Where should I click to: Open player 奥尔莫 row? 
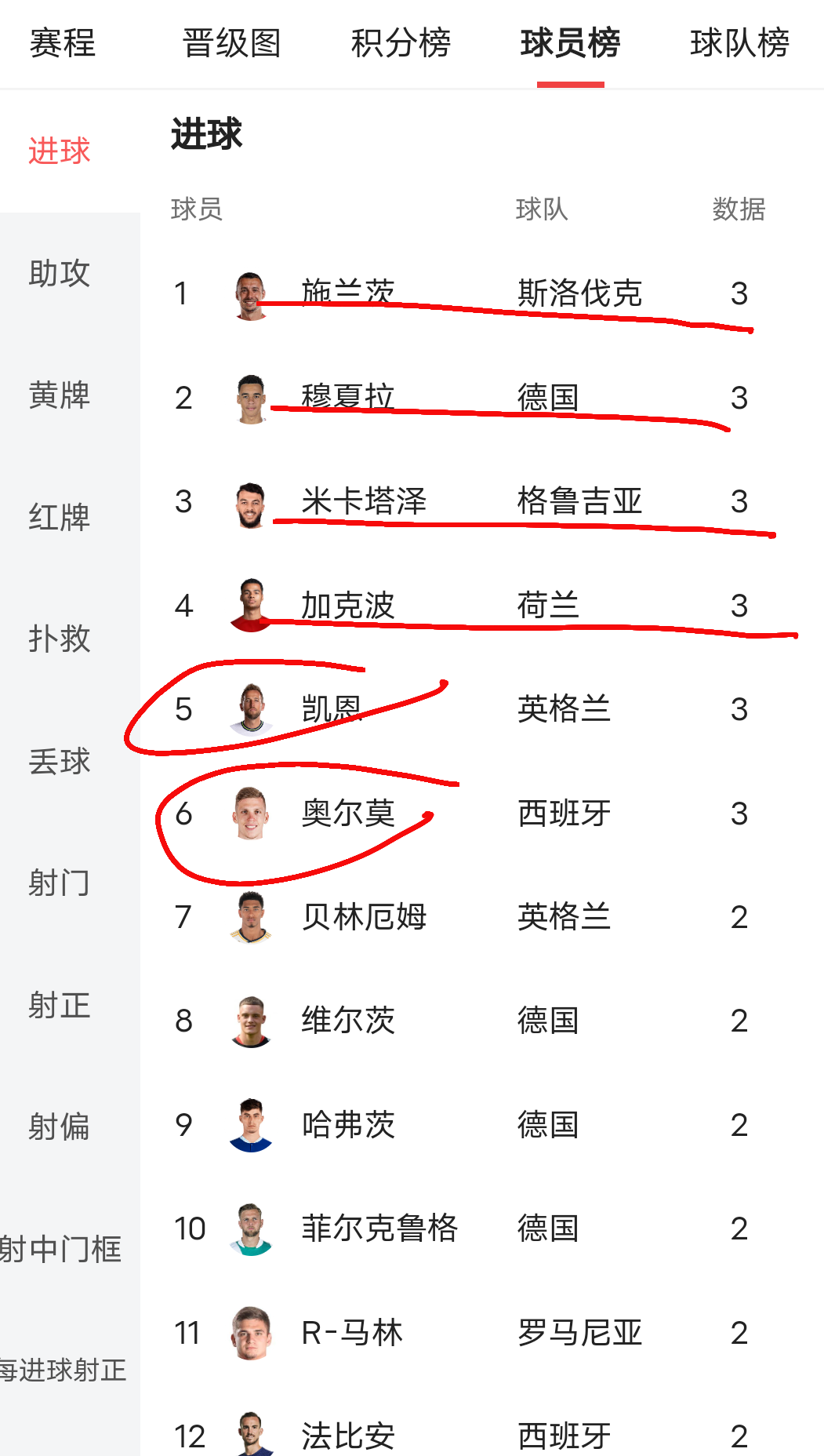click(347, 814)
